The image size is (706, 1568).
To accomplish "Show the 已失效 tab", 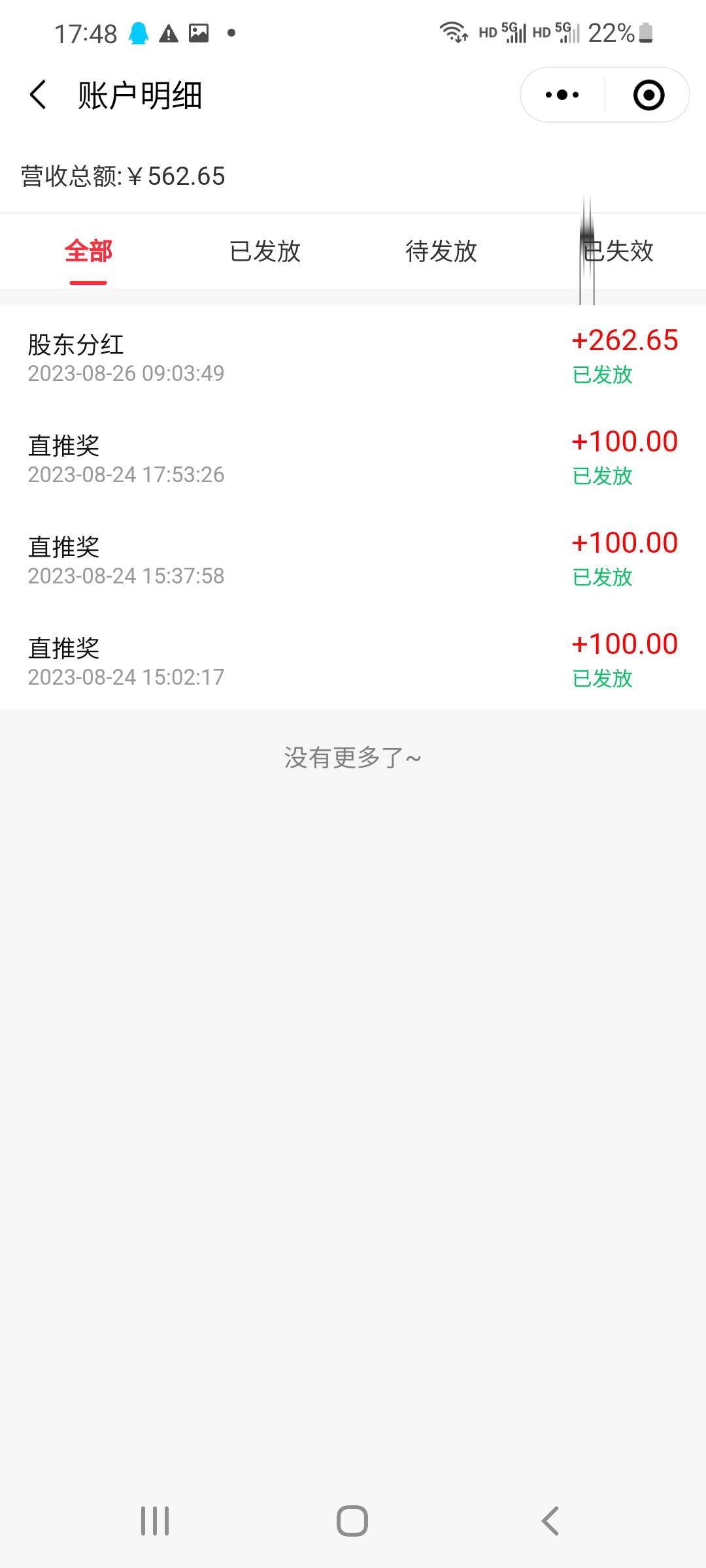I will (618, 252).
